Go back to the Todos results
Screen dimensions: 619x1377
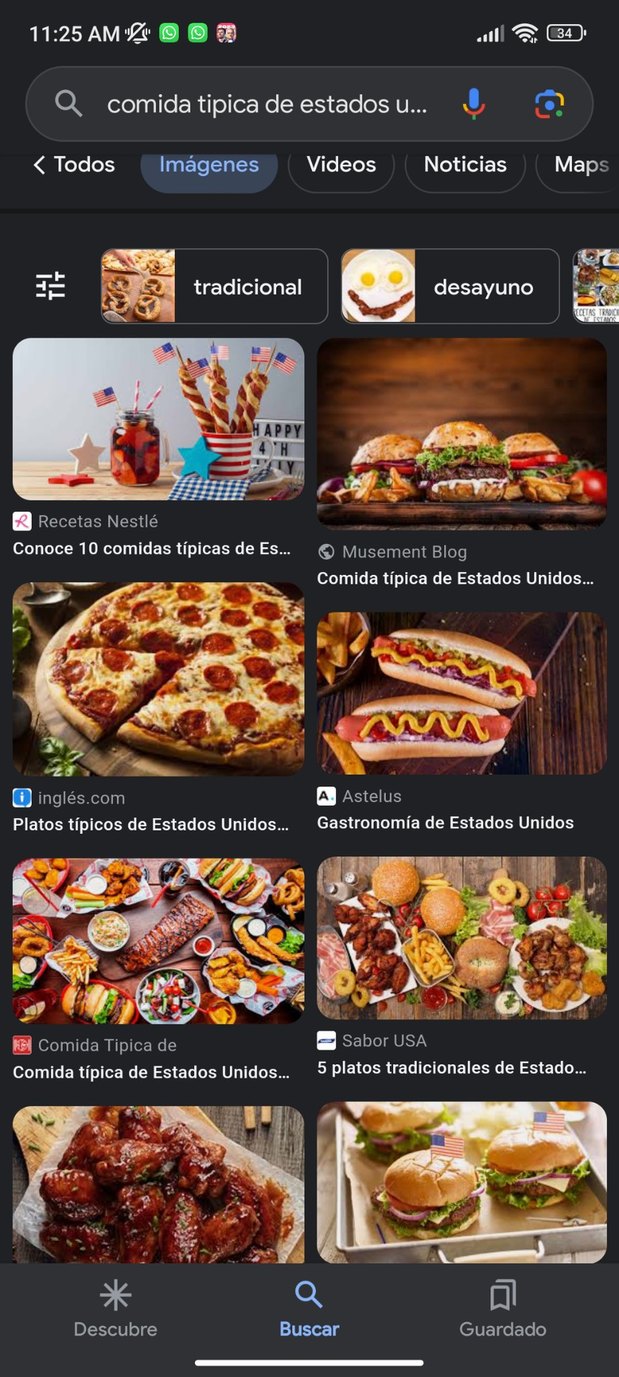[74, 165]
